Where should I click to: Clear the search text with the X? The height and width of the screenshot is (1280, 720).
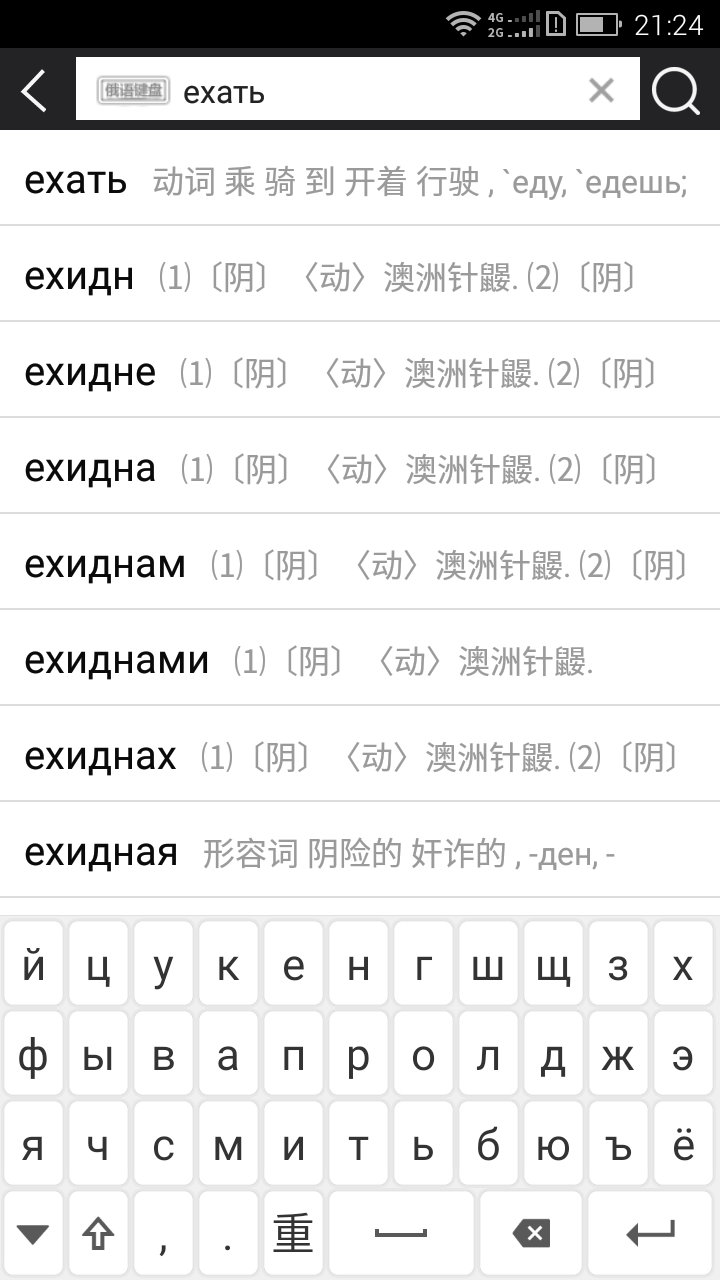coord(600,90)
